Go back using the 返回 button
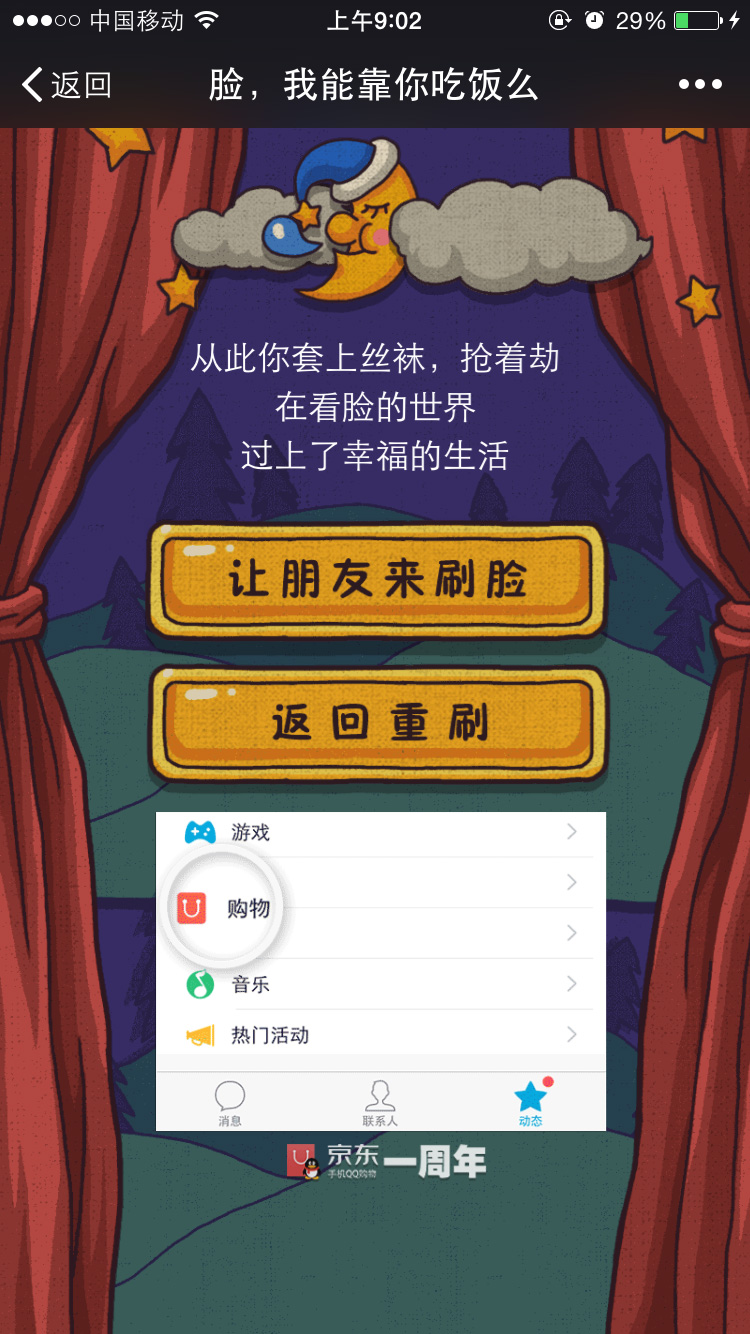Viewport: 750px width, 1334px height. tap(66, 85)
